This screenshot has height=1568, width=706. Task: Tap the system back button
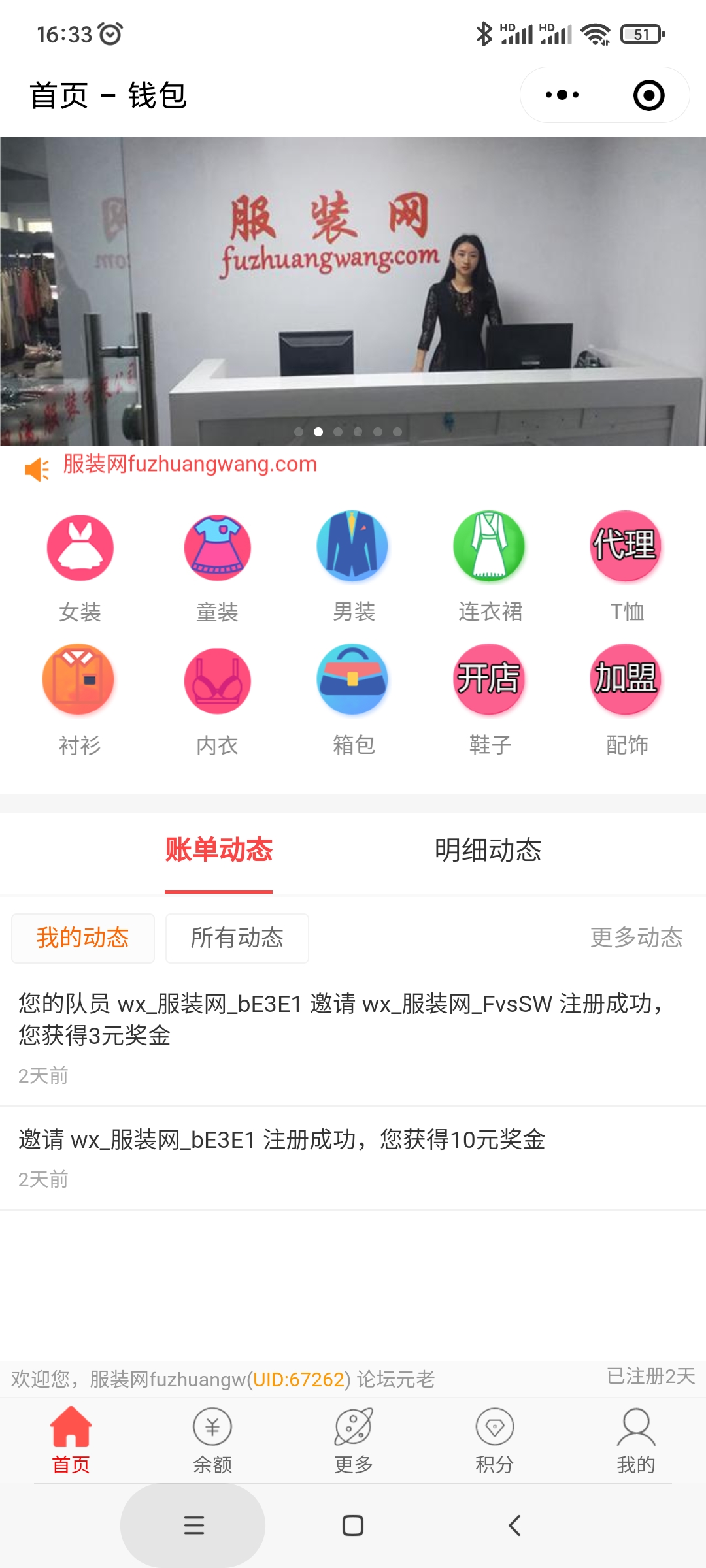[x=514, y=1526]
